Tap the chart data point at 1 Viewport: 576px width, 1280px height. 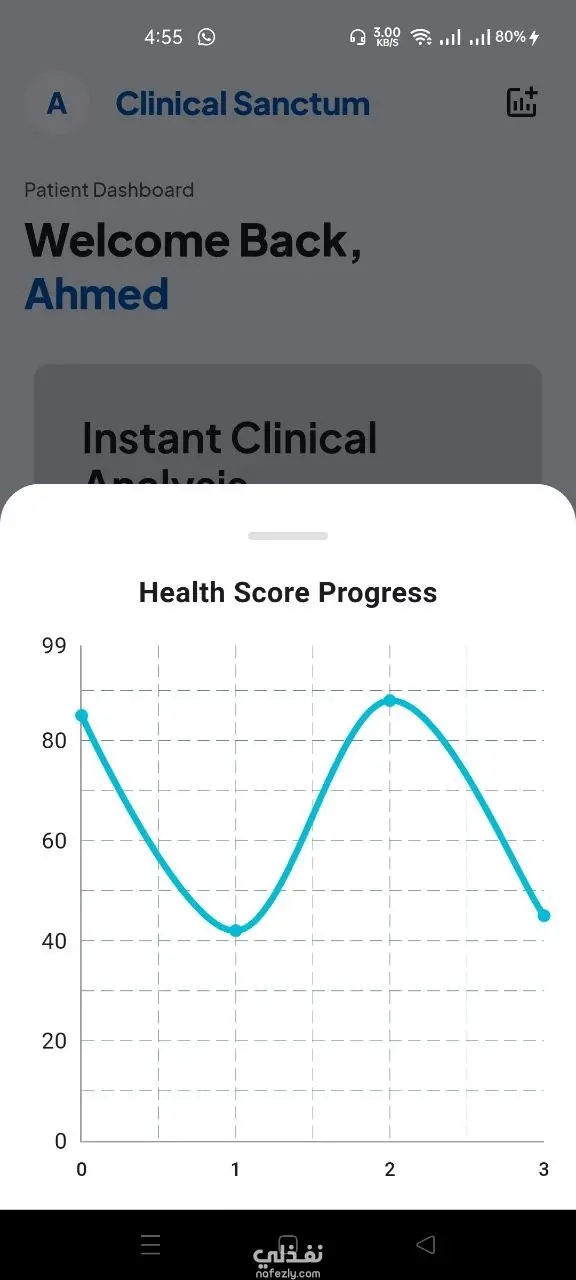tap(236, 931)
